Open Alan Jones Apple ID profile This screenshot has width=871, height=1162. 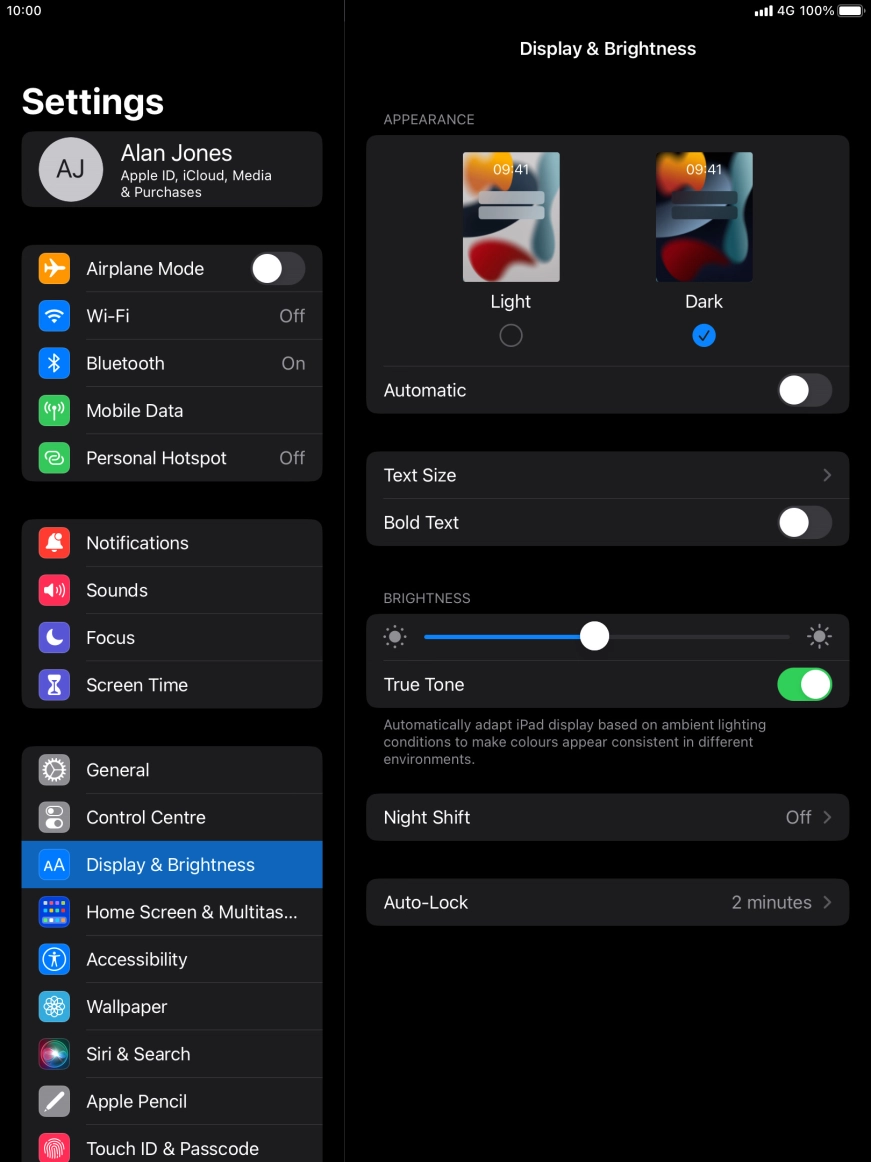171,169
